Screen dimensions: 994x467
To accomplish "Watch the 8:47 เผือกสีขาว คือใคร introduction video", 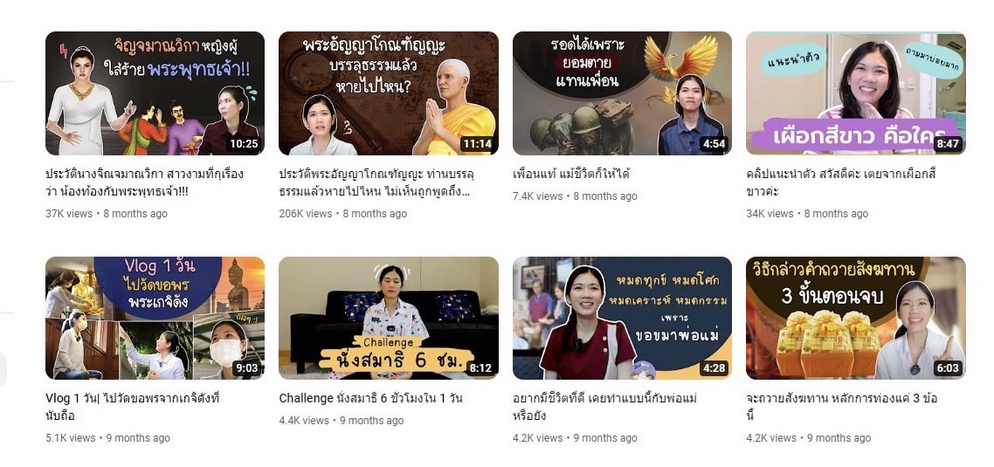I will 855,94.
